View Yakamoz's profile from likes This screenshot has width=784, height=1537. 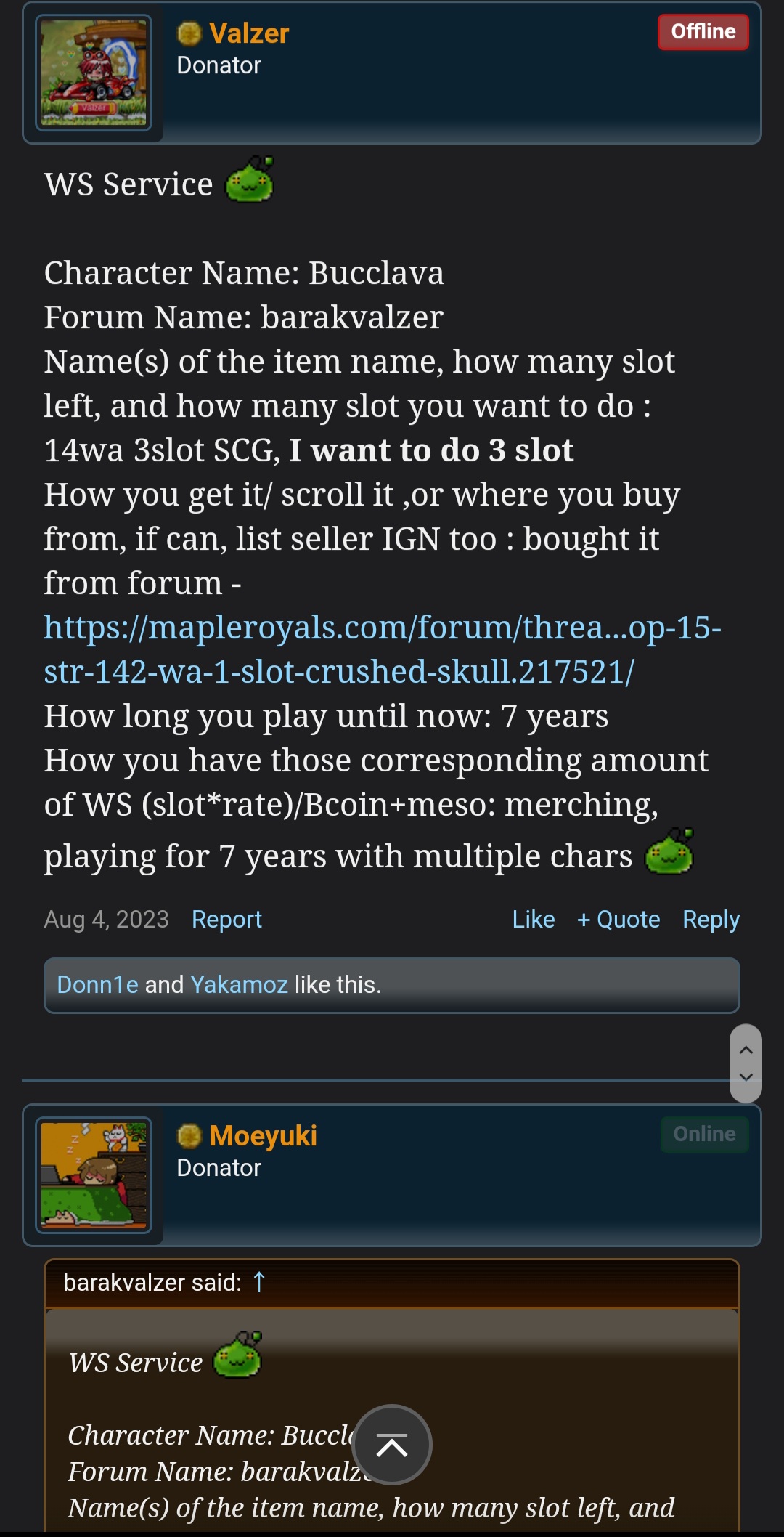[x=239, y=984]
